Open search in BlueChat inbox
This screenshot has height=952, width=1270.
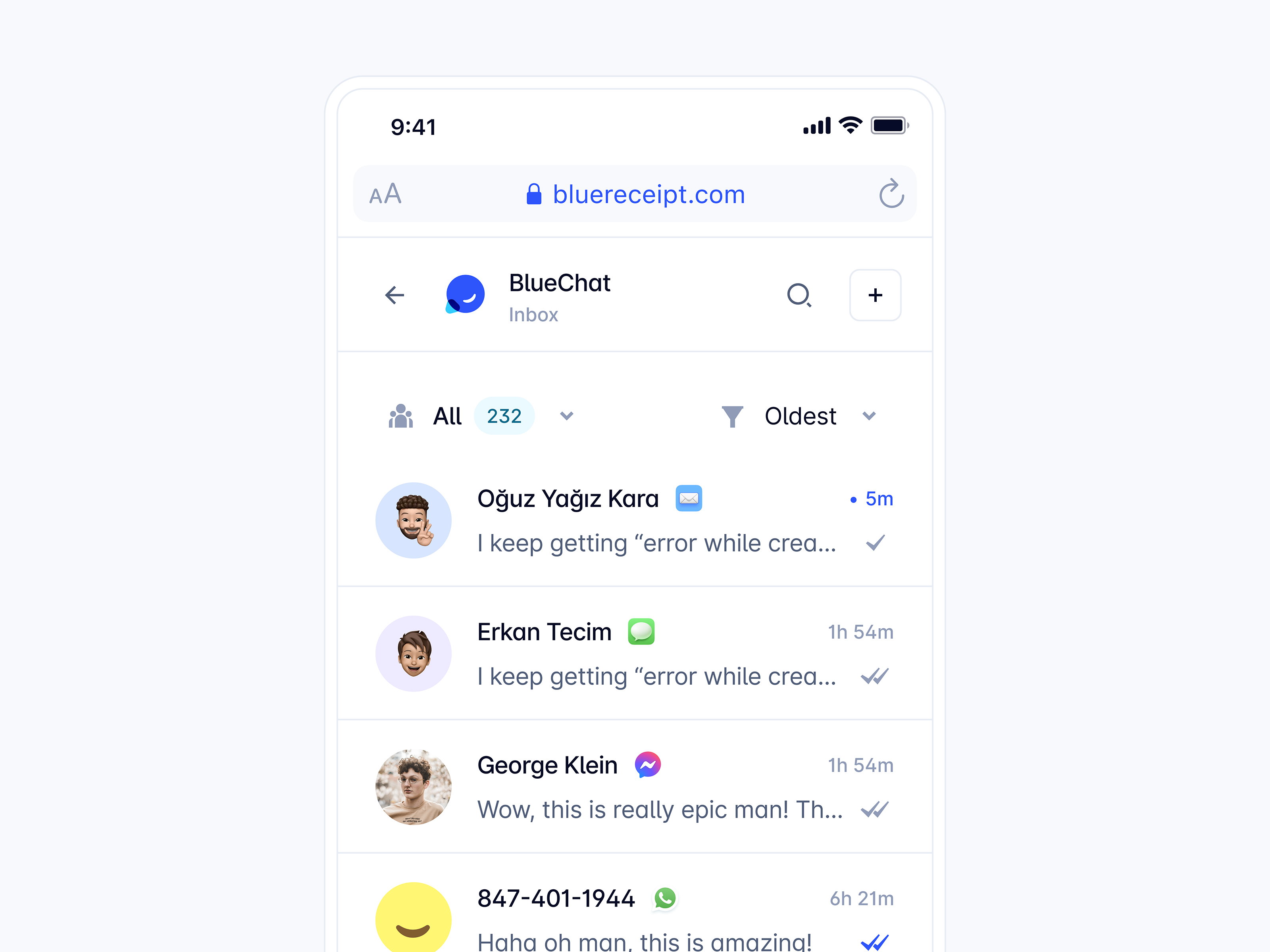click(799, 295)
